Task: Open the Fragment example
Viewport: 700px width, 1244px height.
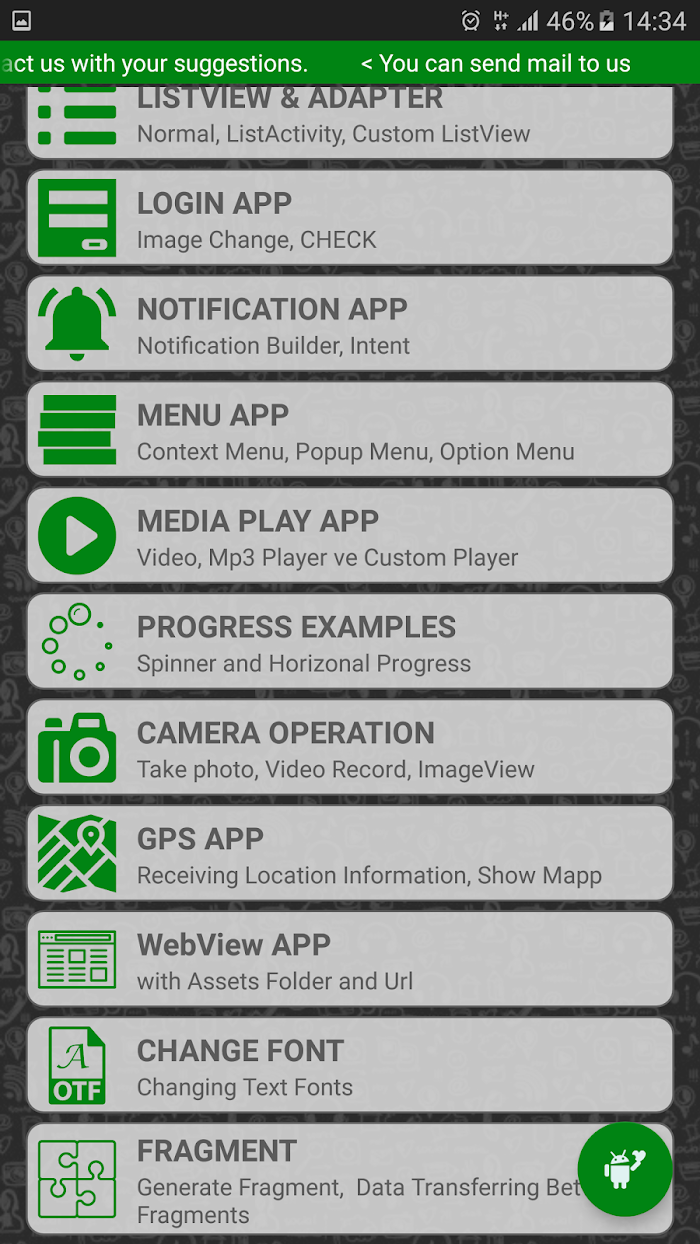Action: point(300,1180)
